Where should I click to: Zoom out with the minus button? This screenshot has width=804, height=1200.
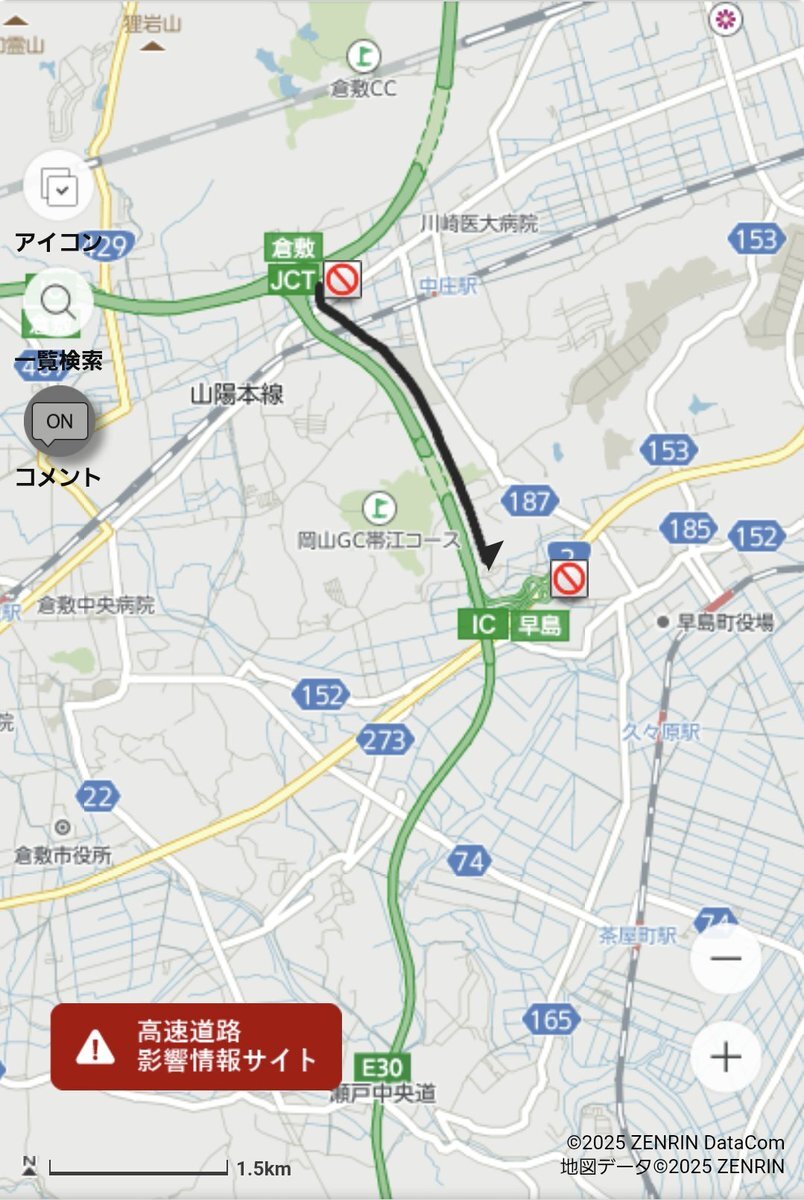(x=726, y=958)
